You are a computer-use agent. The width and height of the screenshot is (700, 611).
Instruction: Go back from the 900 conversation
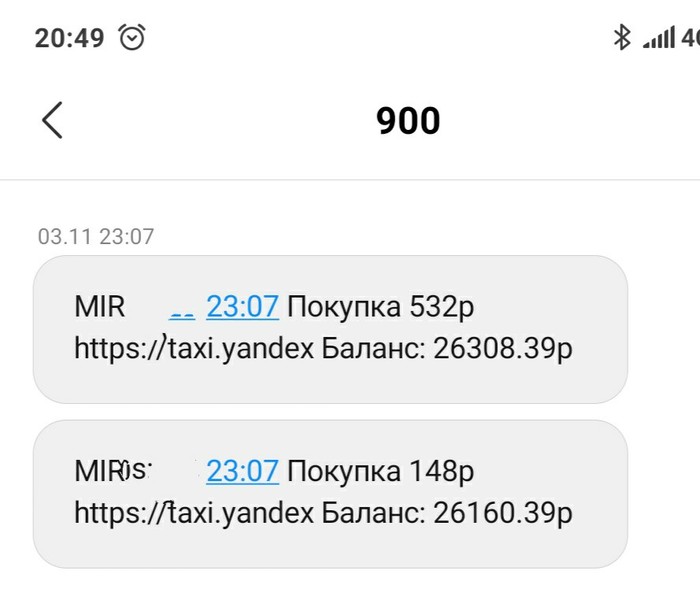click(52, 120)
